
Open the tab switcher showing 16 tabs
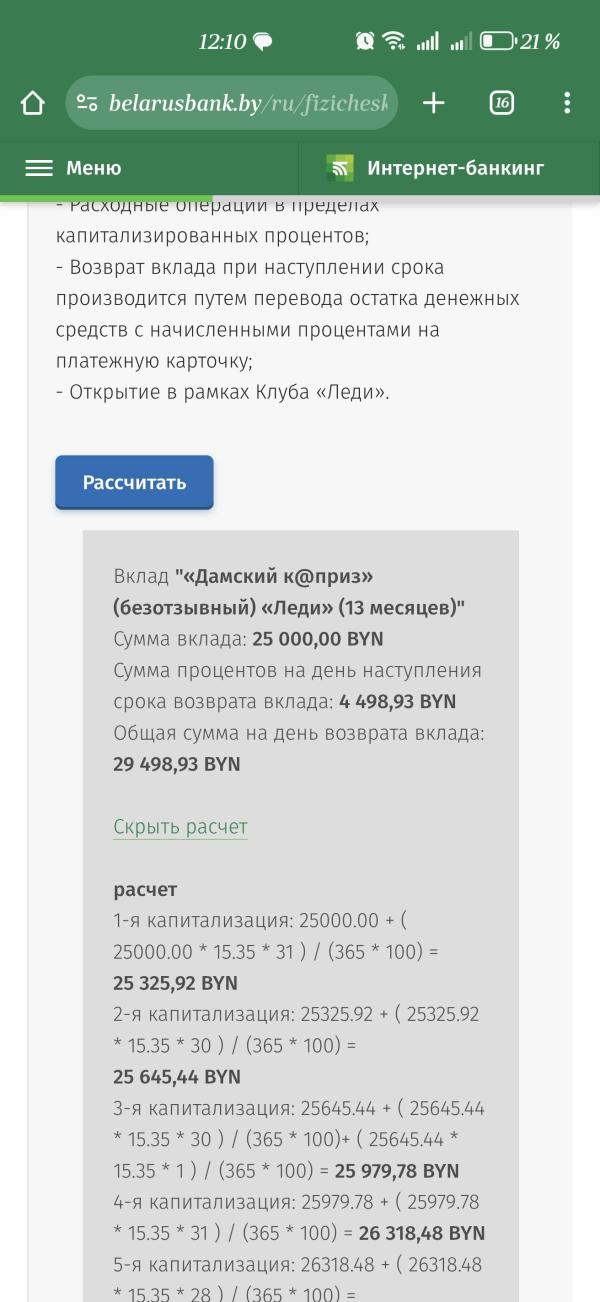click(x=502, y=103)
